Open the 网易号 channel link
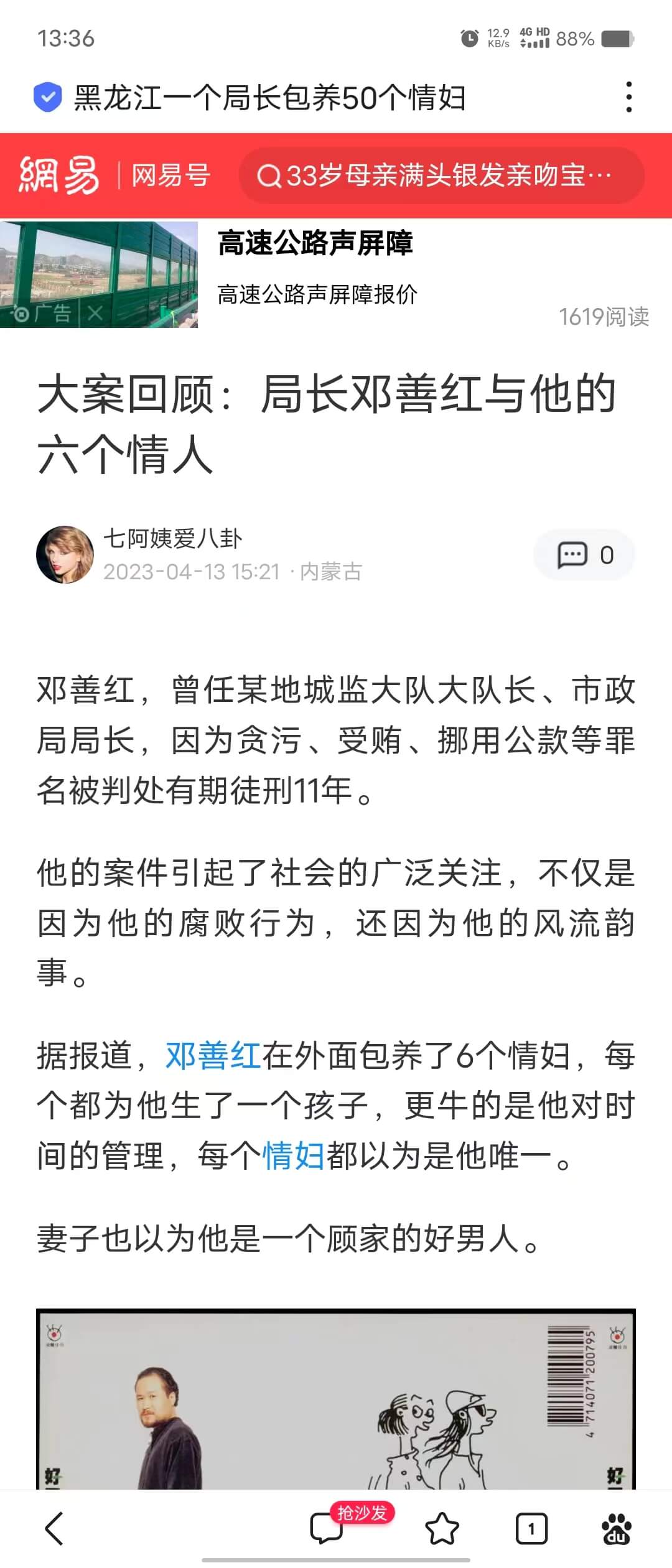This screenshot has width=672, height=1568. [x=171, y=176]
